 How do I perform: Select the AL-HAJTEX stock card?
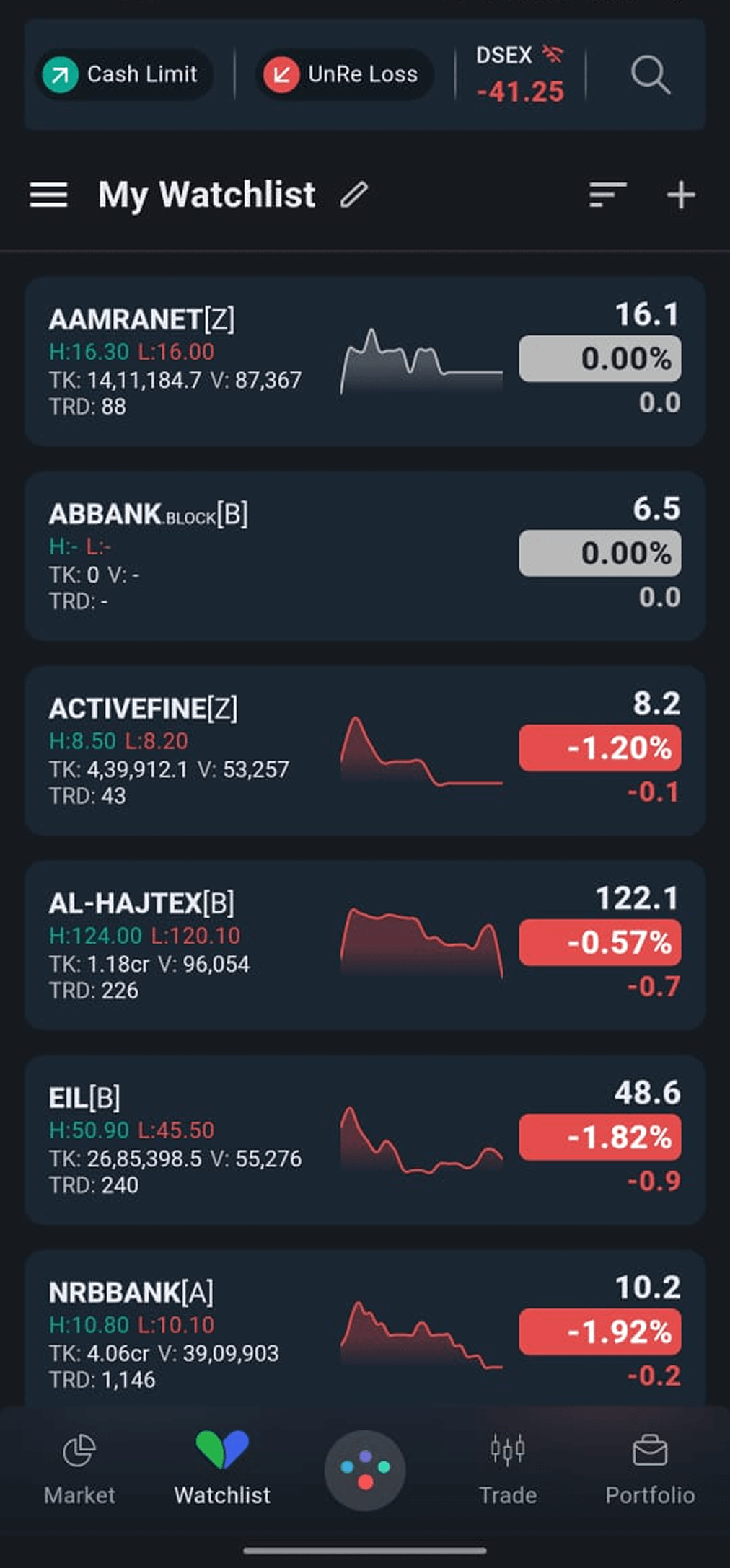(364, 945)
